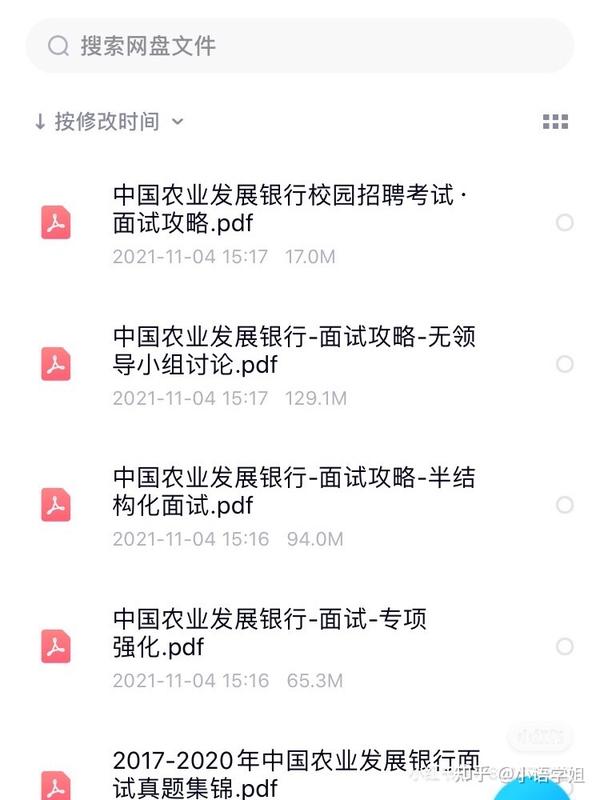The image size is (600, 800).
Task: Open the 按修改时间 sort dropdown
Action: [108, 122]
